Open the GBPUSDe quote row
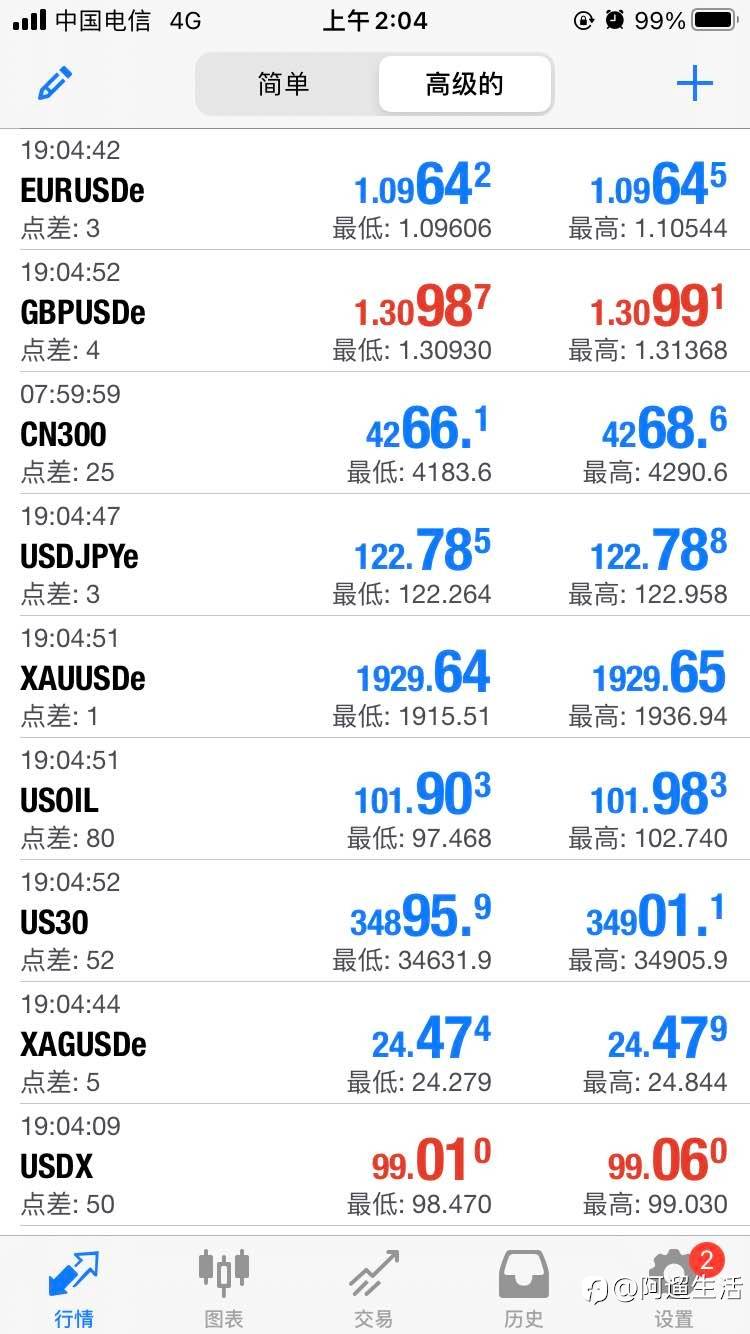Screen dimensions: 750x1334 tap(375, 311)
